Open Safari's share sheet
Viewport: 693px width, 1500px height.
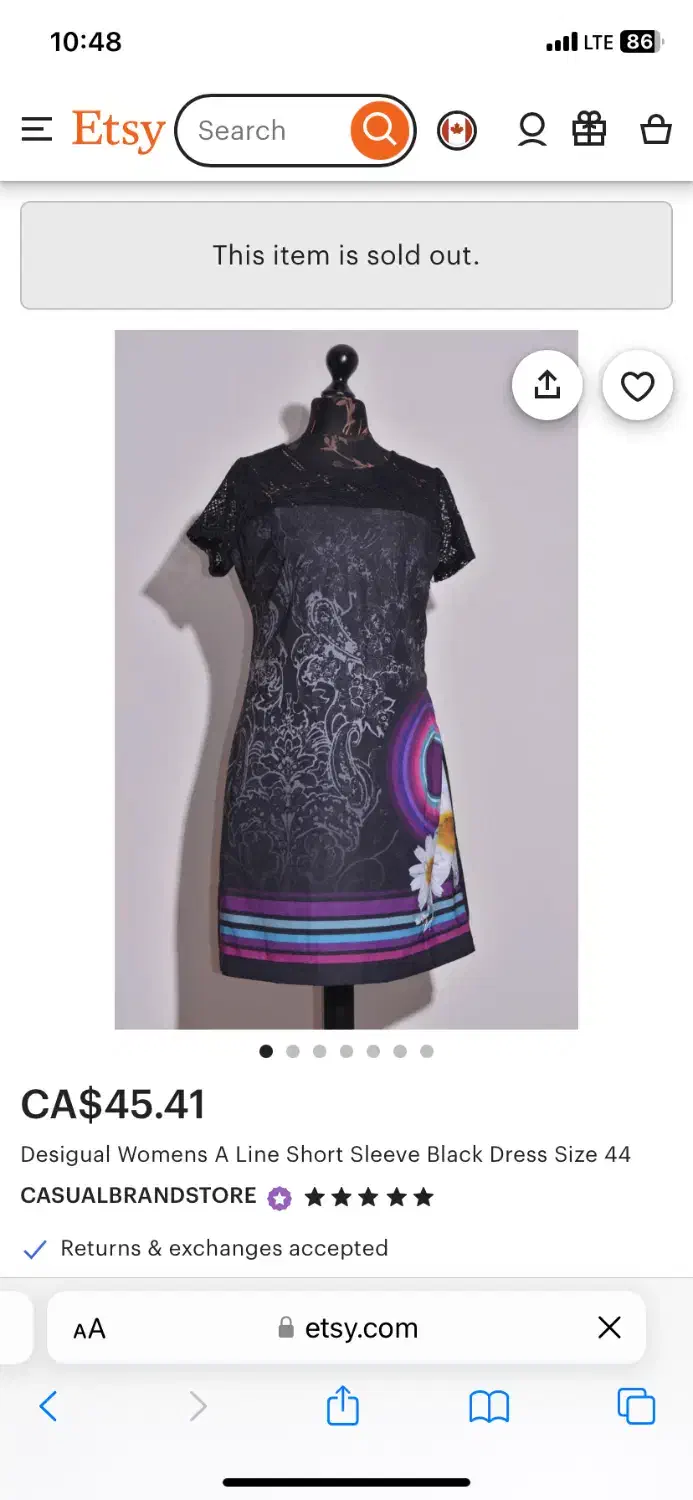[343, 1405]
